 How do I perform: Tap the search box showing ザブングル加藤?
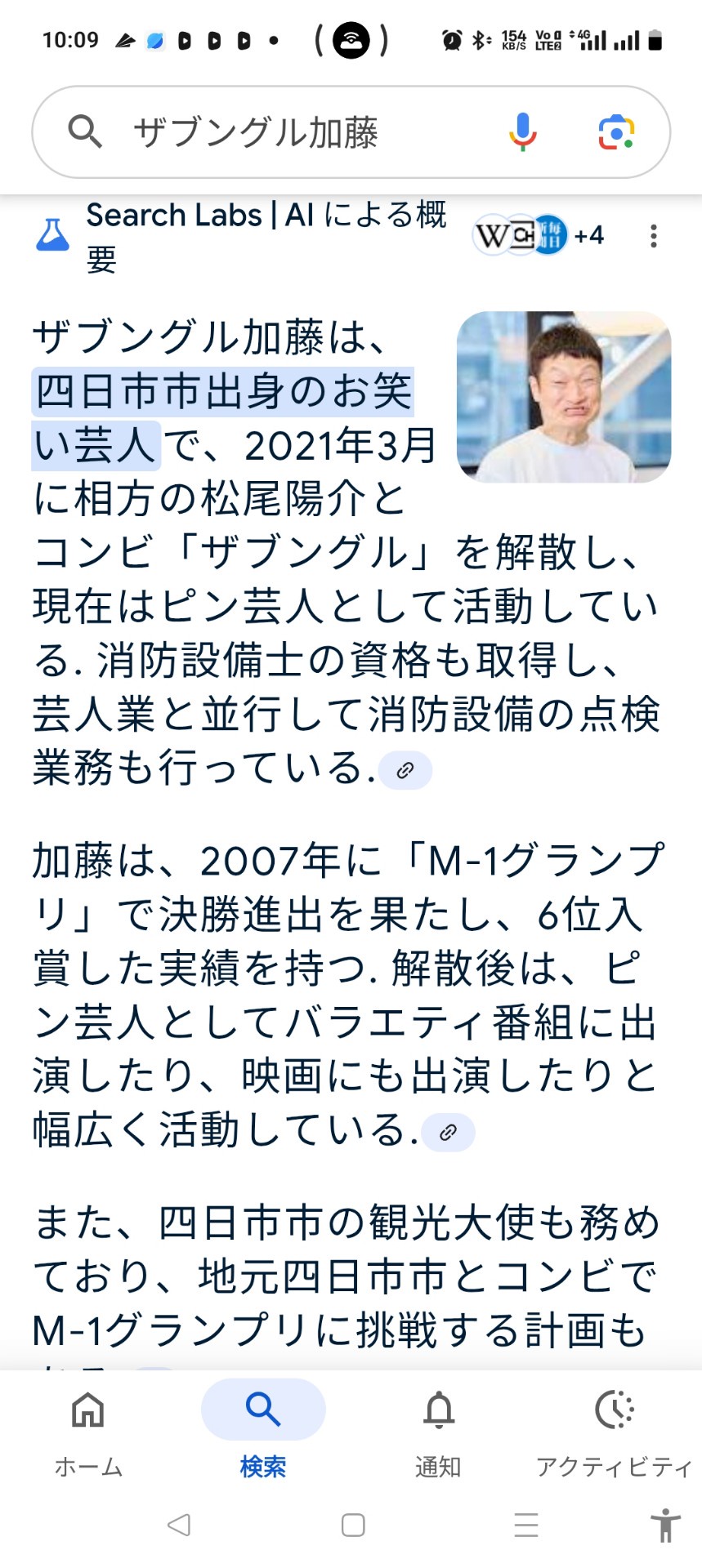click(350, 132)
